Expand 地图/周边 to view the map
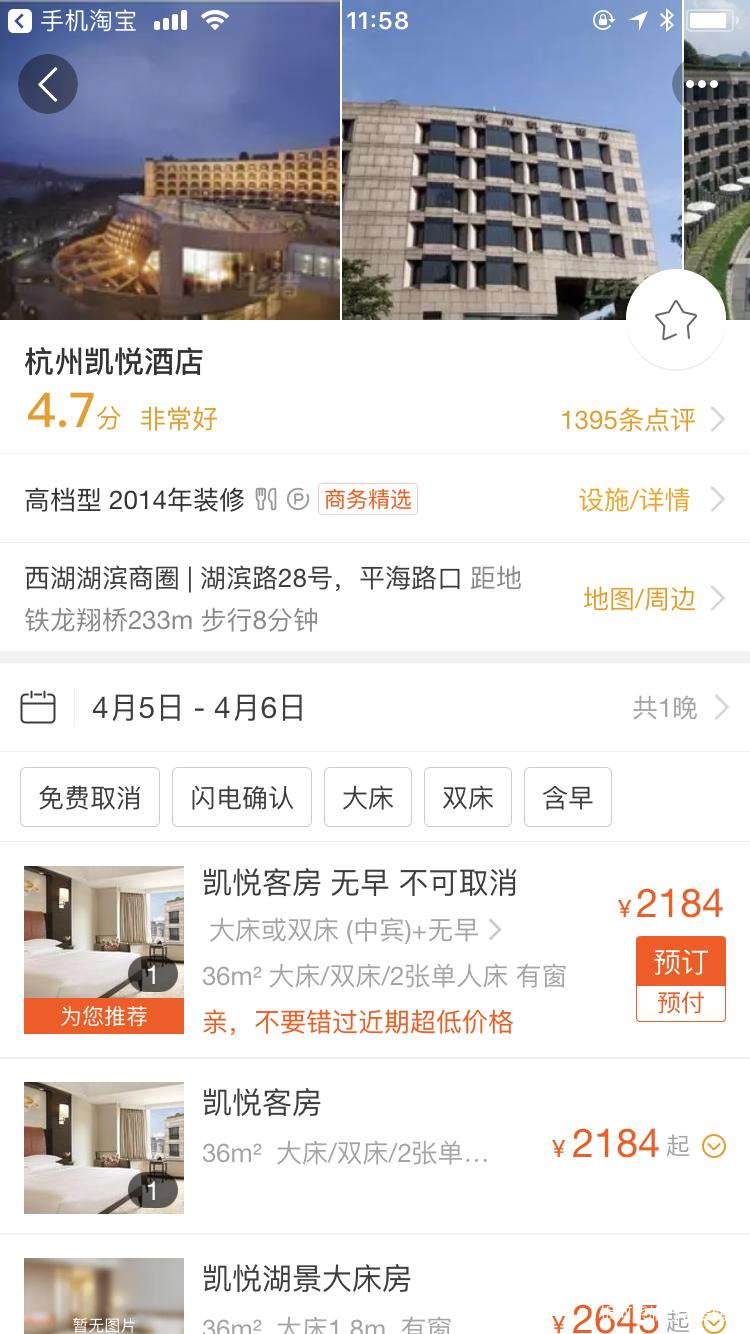 [x=640, y=598]
